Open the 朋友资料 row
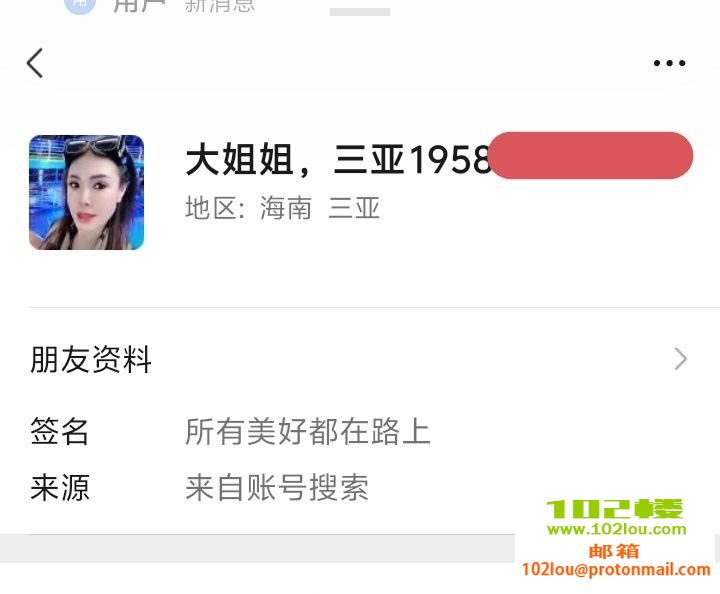This screenshot has height=594, width=720. pos(360,359)
